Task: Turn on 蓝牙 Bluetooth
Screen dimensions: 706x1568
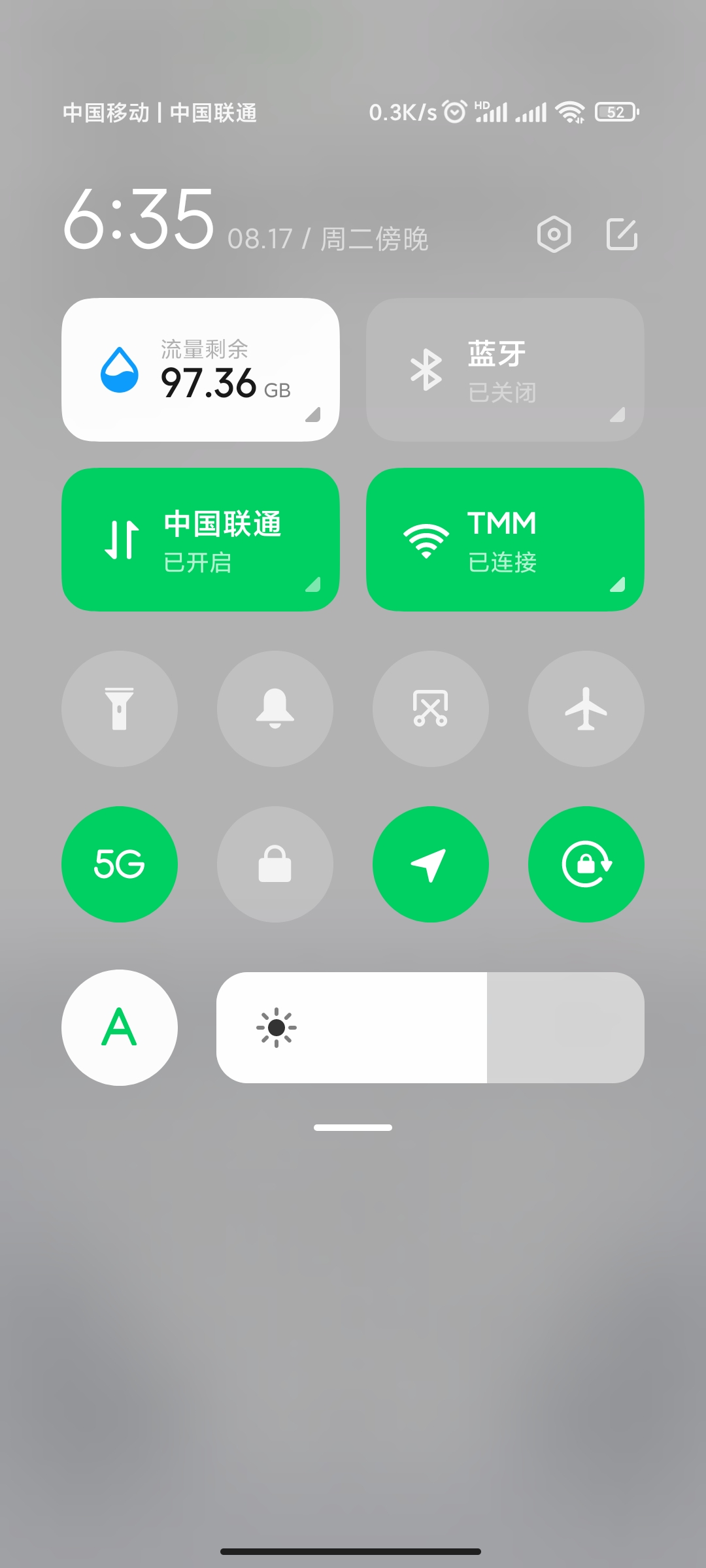Action: 505,370
